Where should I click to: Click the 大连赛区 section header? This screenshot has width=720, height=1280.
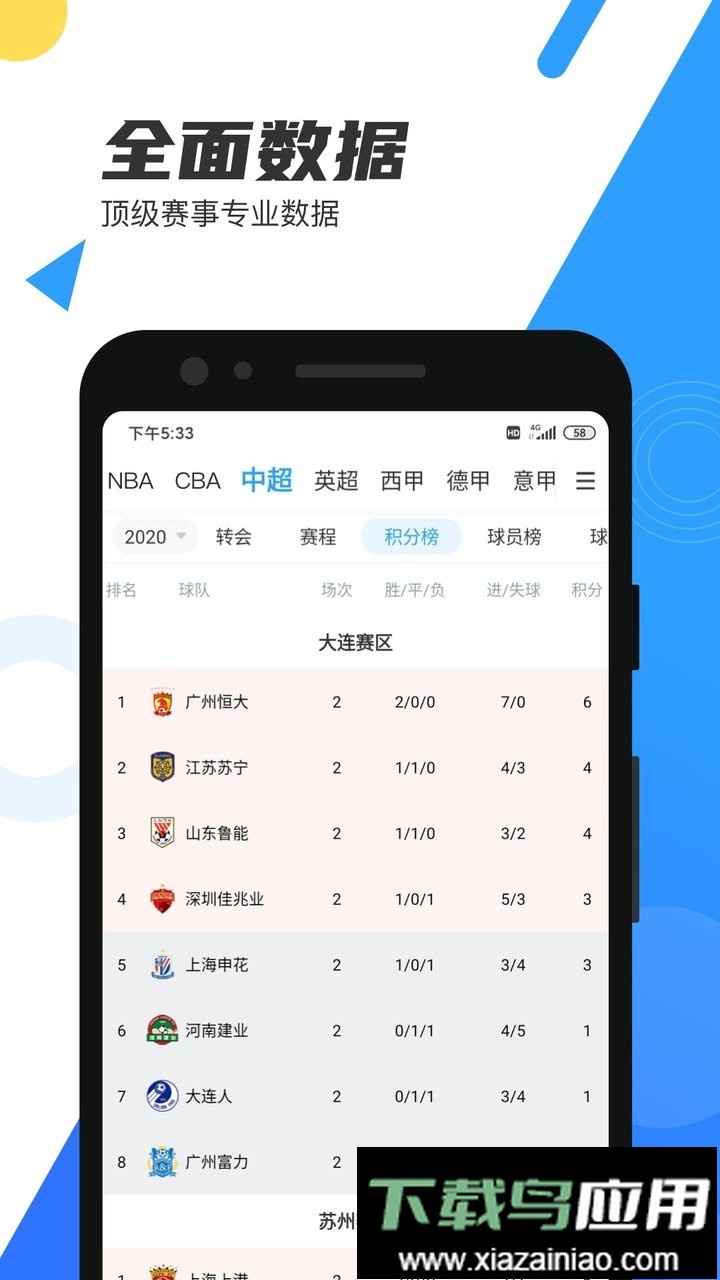point(355,643)
